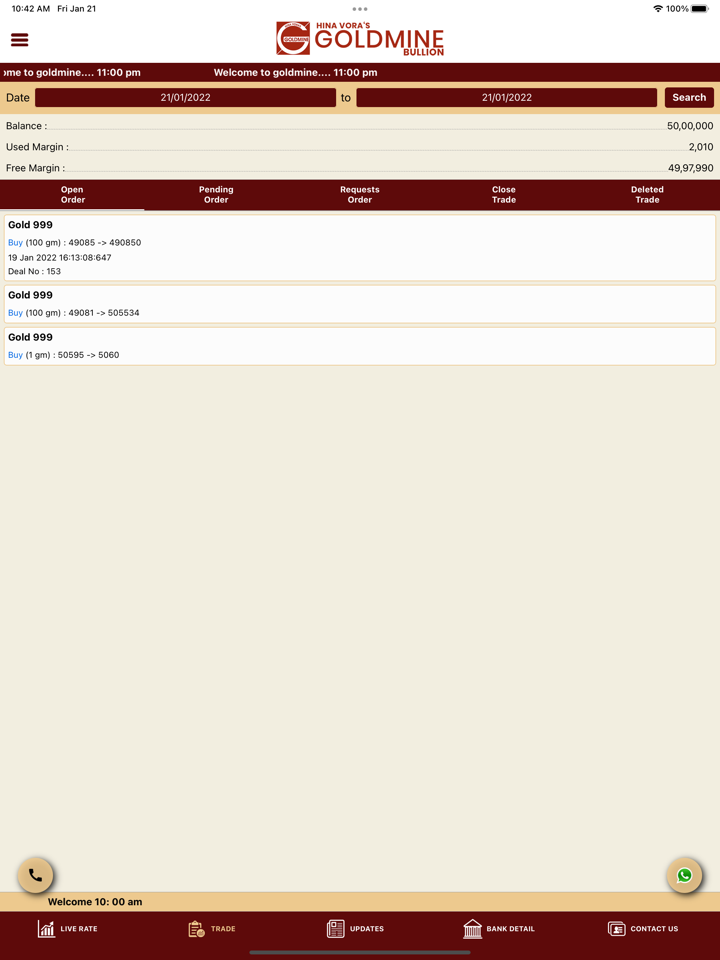
Task: Switch to the Close Trade tab
Action: point(504,194)
